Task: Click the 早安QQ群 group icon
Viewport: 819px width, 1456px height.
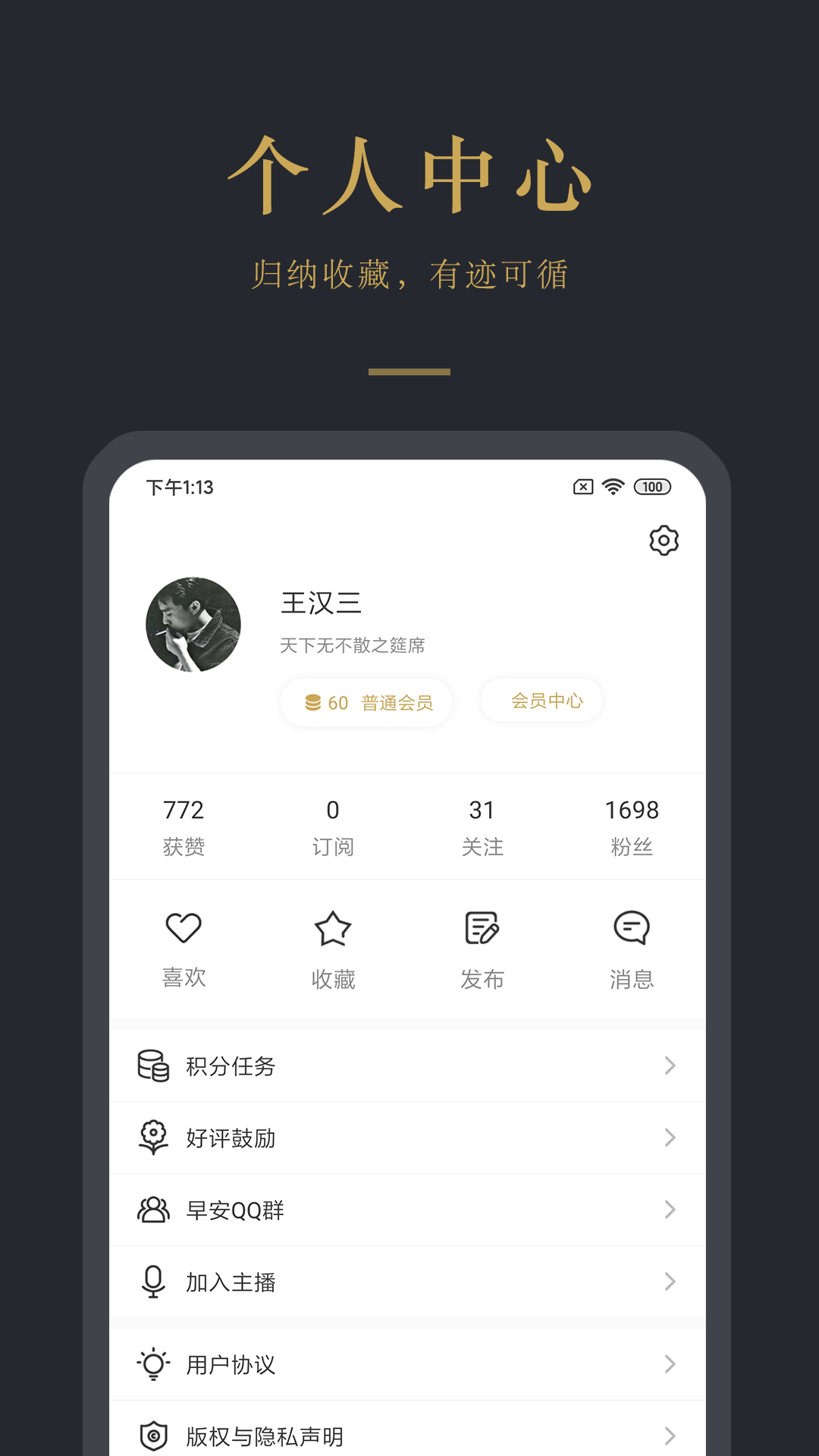Action: click(x=152, y=1210)
